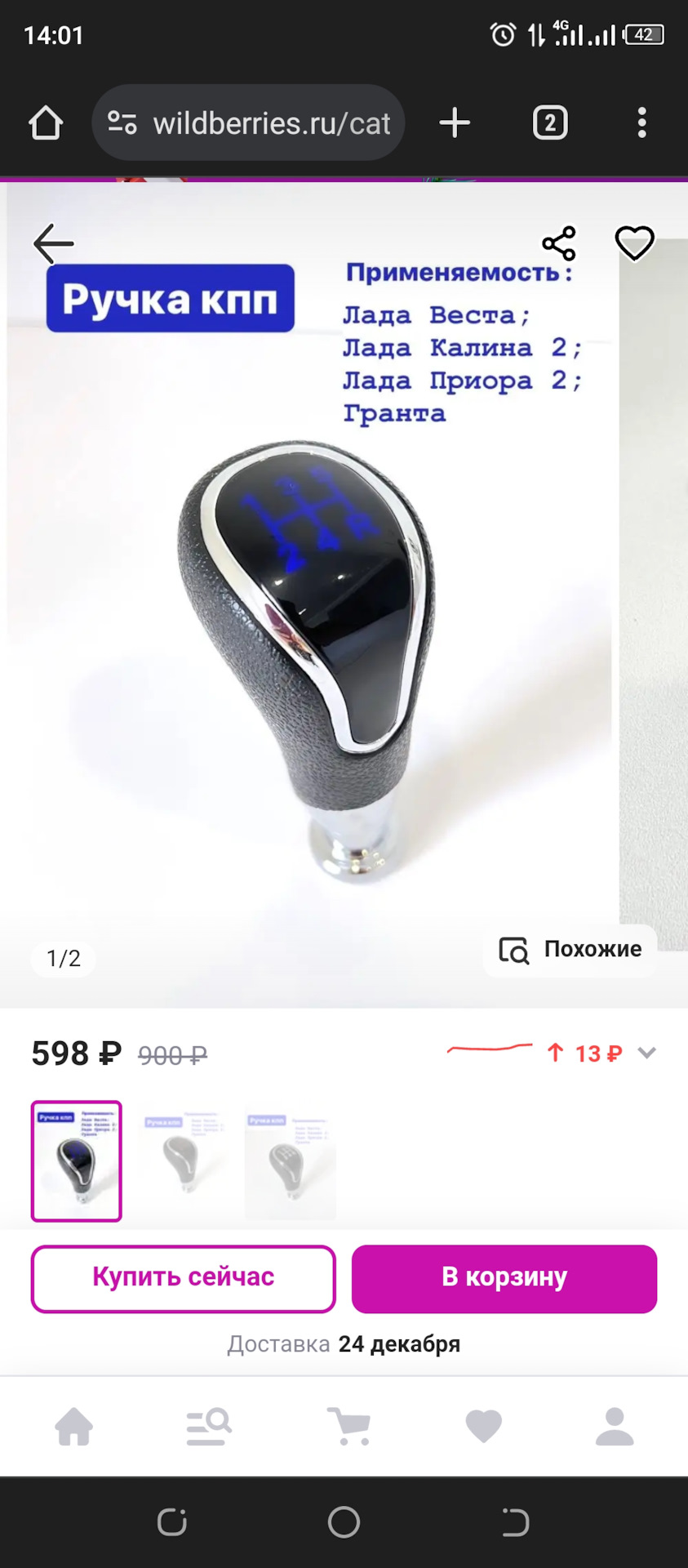Go back using the arrow over the product photo
The width and height of the screenshot is (688, 1568).
(54, 243)
